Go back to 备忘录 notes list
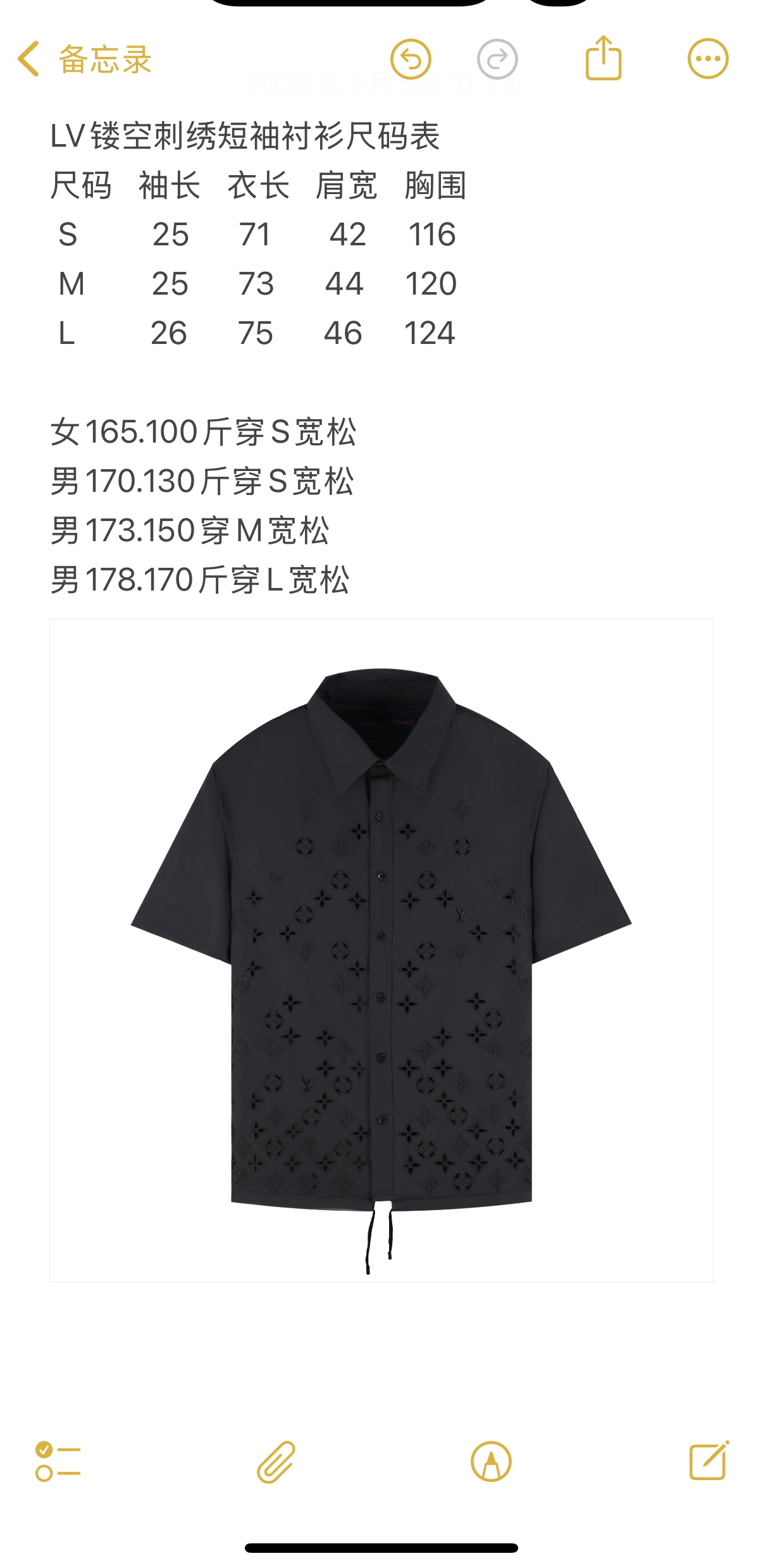 84,59
